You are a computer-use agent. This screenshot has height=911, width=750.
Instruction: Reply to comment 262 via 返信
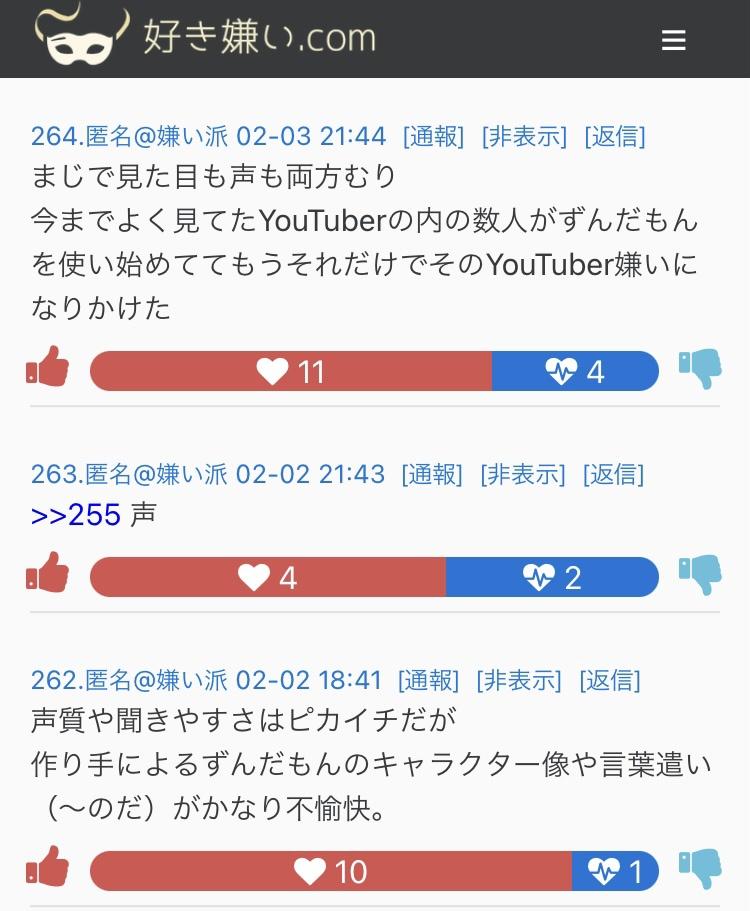tap(609, 681)
